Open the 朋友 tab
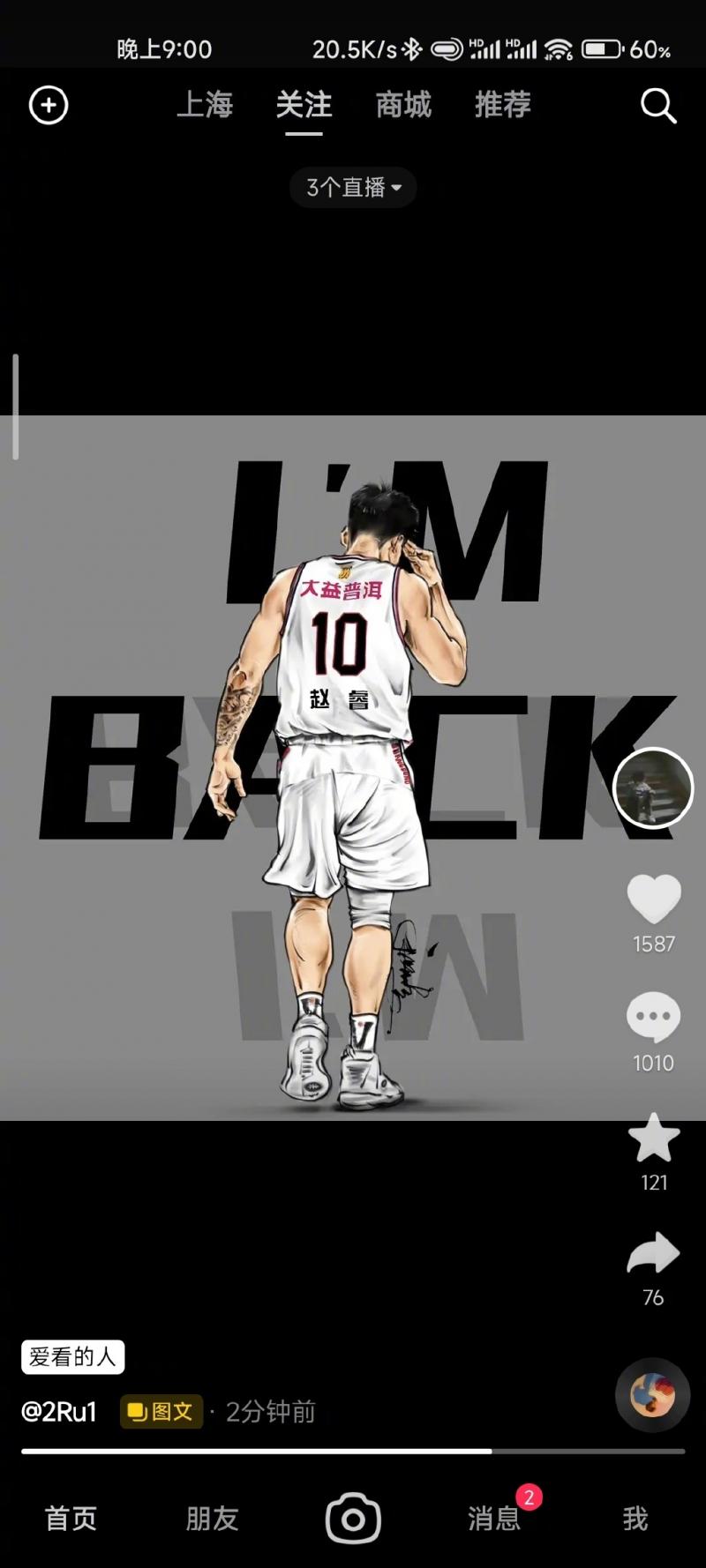The height and width of the screenshot is (1568, 706). point(212,1518)
